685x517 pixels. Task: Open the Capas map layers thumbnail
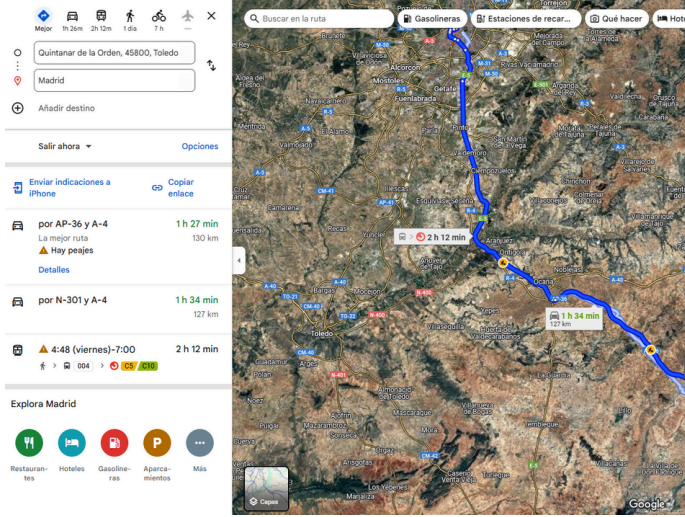pos(266,489)
